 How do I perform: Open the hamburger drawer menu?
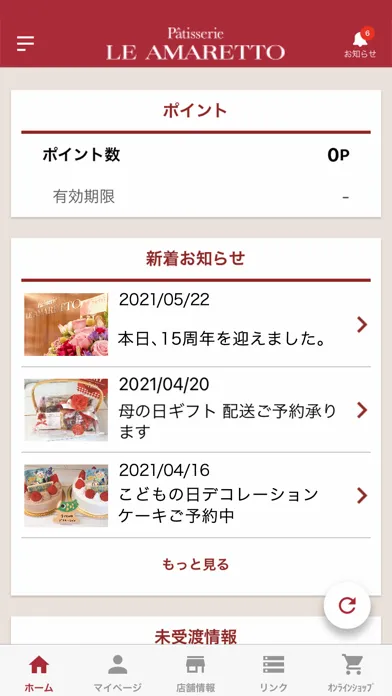click(25, 43)
